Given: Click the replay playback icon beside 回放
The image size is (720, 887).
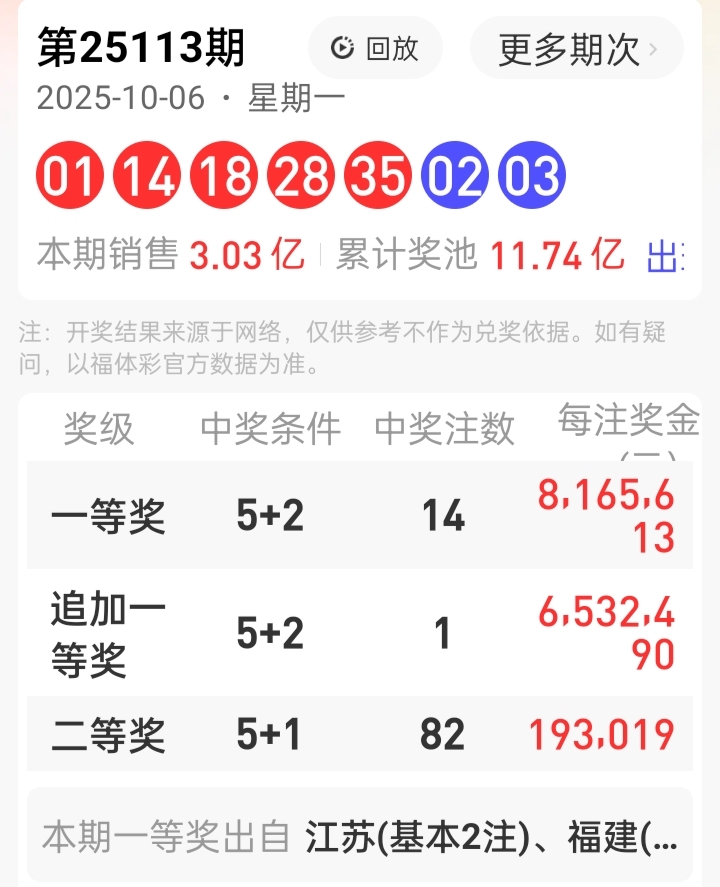Looking at the screenshot, I should pos(343,48).
